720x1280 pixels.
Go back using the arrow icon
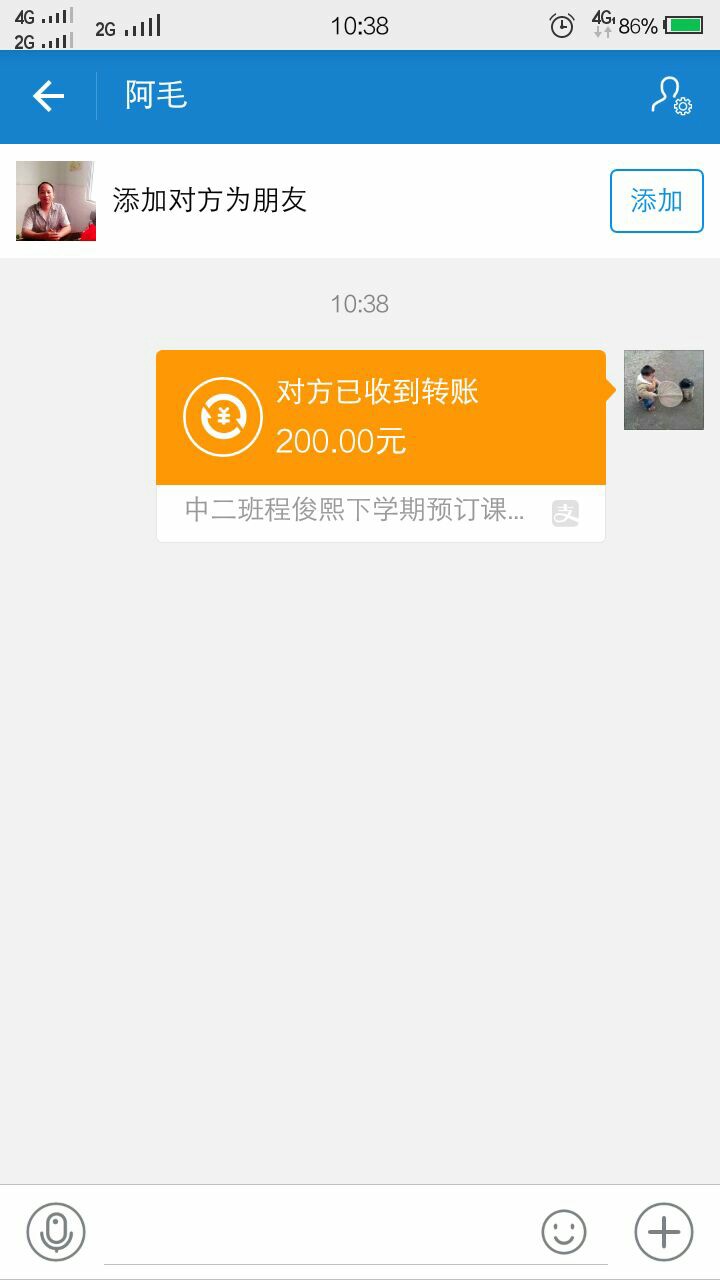coord(48,96)
